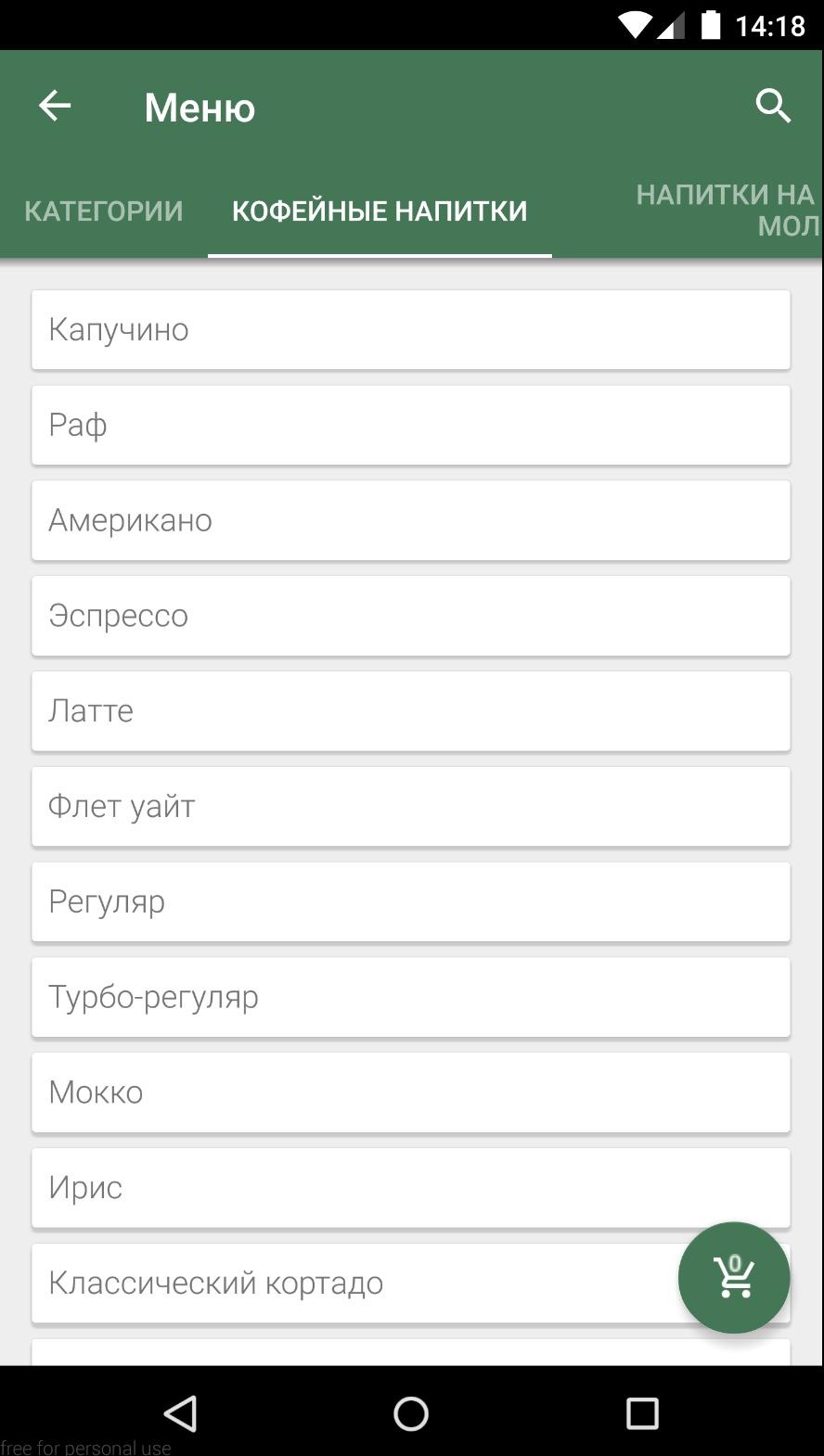Open the Капучино item
Image resolution: width=824 pixels, height=1456 pixels.
(411, 330)
